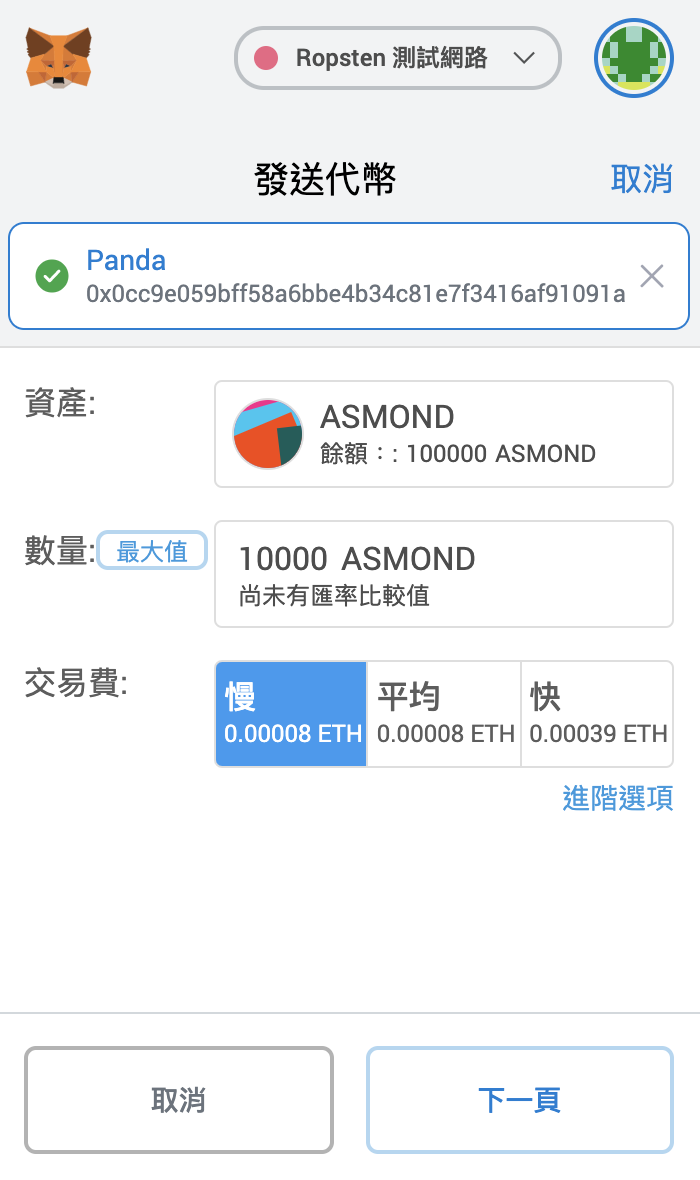The height and width of the screenshot is (1180, 700).
Task: Open the Ropsten 測試網路 network dropdown
Action: (397, 58)
